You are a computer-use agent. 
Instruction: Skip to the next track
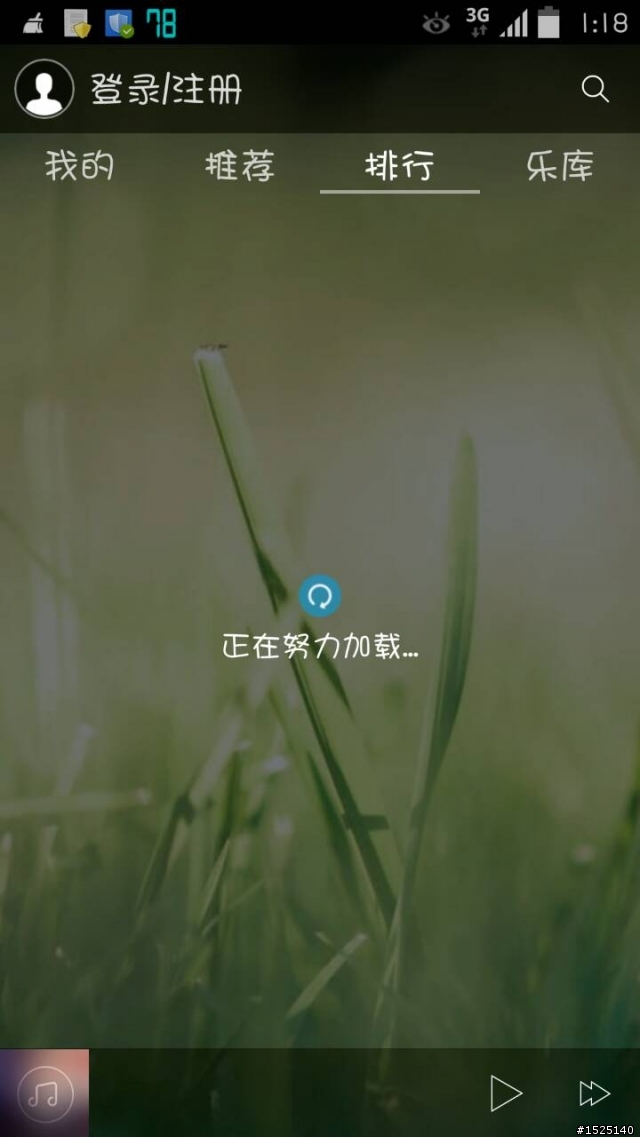[594, 1093]
